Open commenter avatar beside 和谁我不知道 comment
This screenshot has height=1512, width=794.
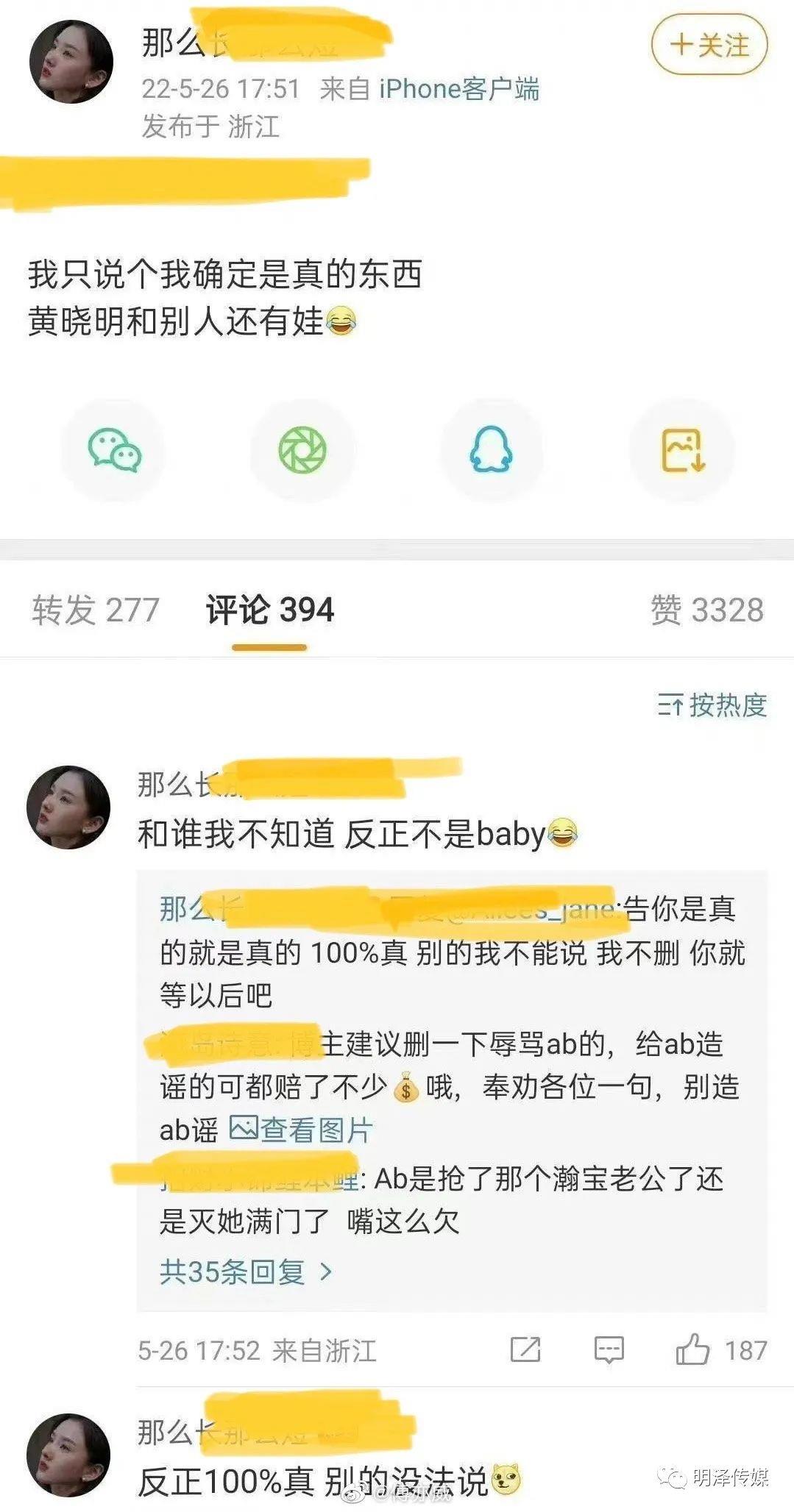pyautogui.click(x=68, y=807)
